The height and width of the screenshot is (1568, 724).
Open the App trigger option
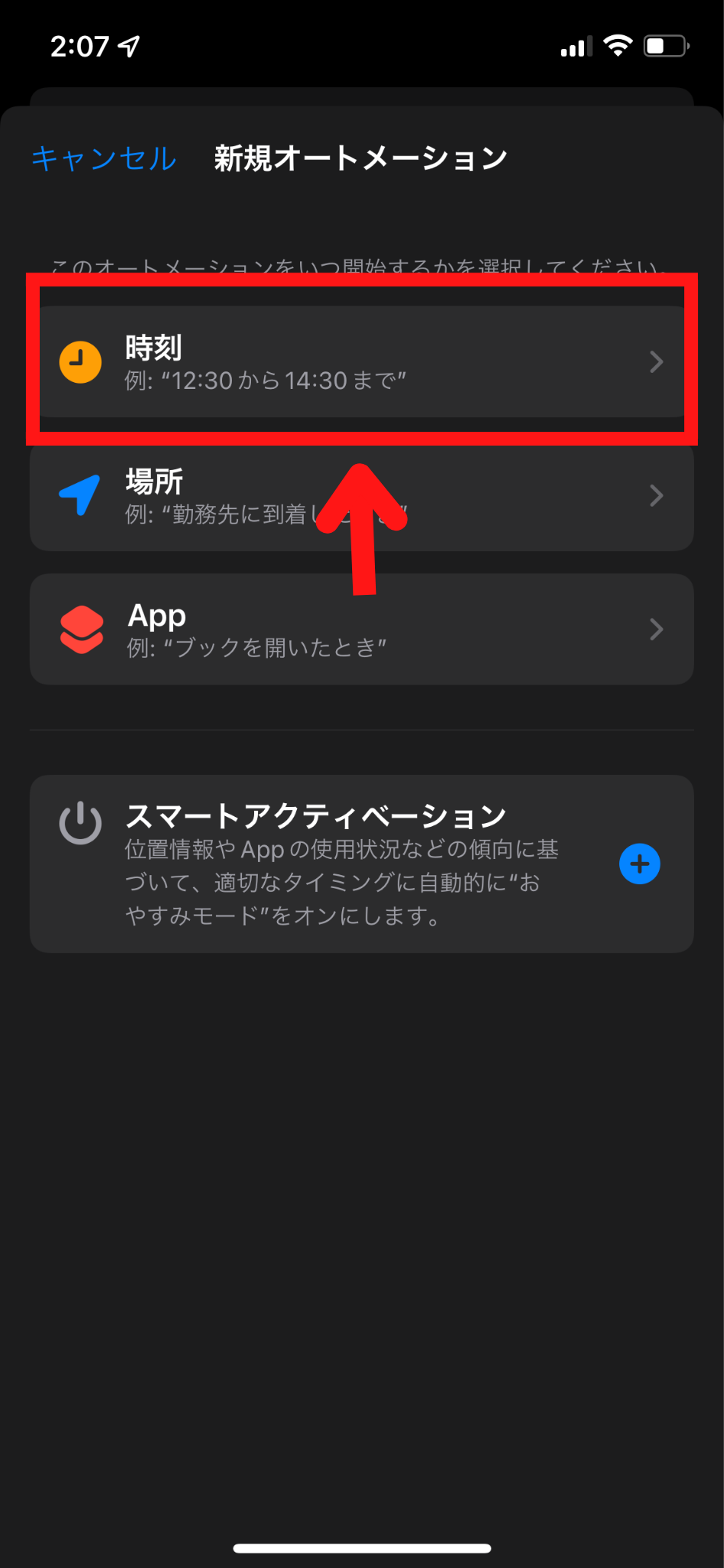pos(362,629)
